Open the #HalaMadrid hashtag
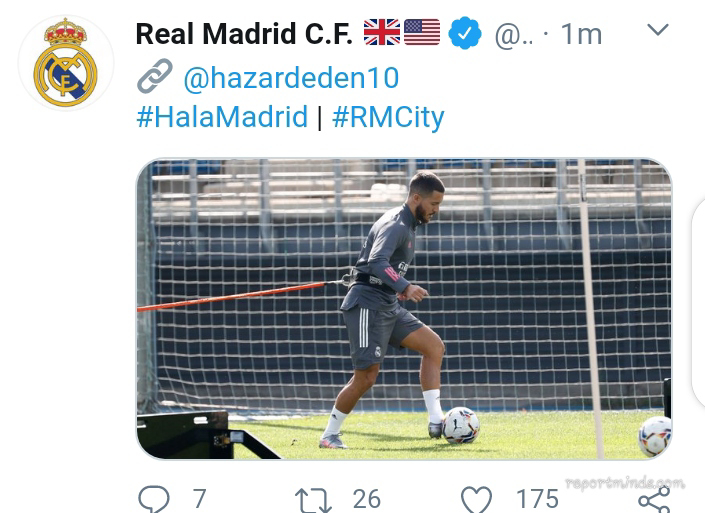The image size is (705, 513). pyautogui.click(x=221, y=117)
